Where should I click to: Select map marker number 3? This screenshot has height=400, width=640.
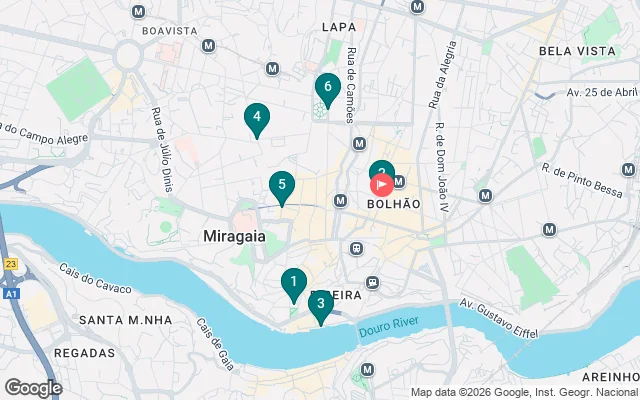tap(320, 304)
